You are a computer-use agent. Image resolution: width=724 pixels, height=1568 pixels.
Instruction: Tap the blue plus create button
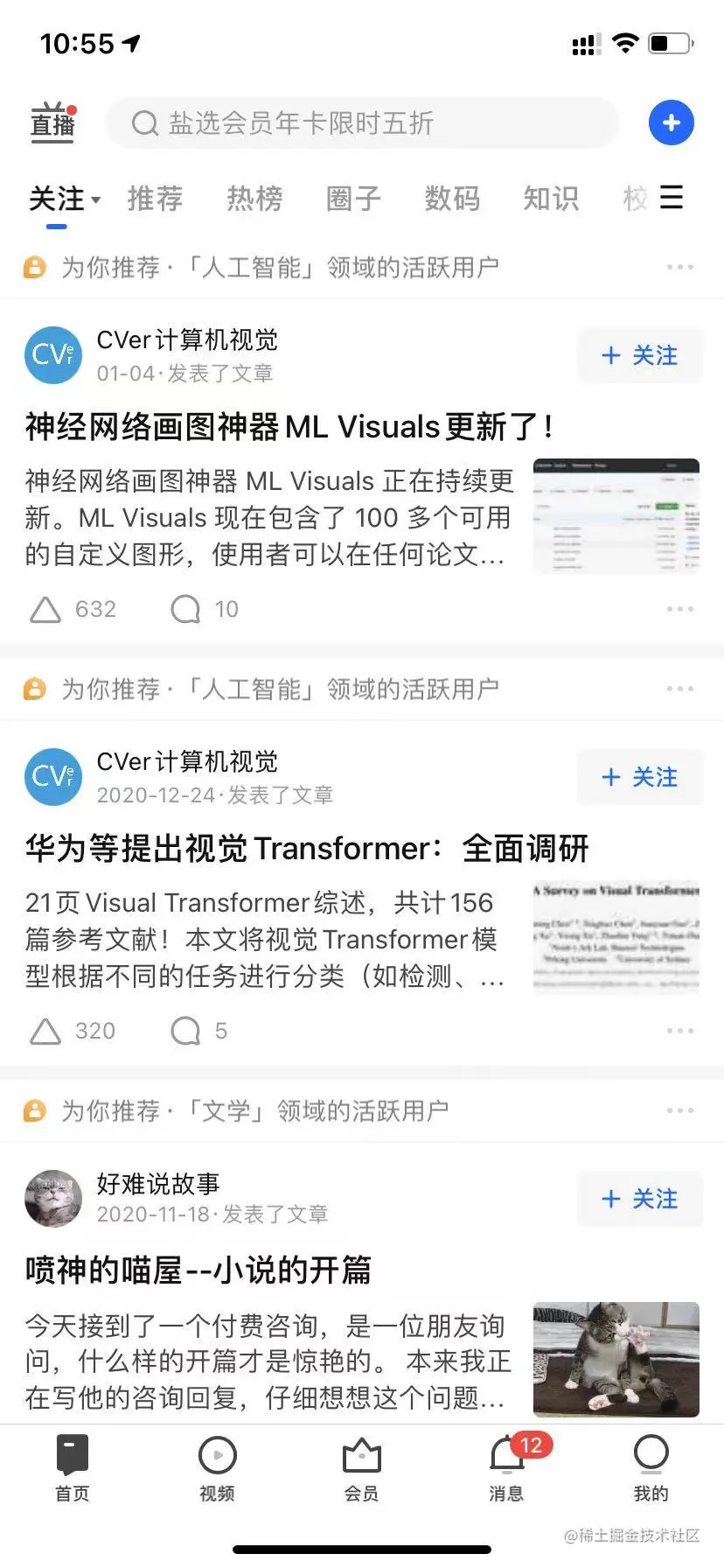[671, 123]
